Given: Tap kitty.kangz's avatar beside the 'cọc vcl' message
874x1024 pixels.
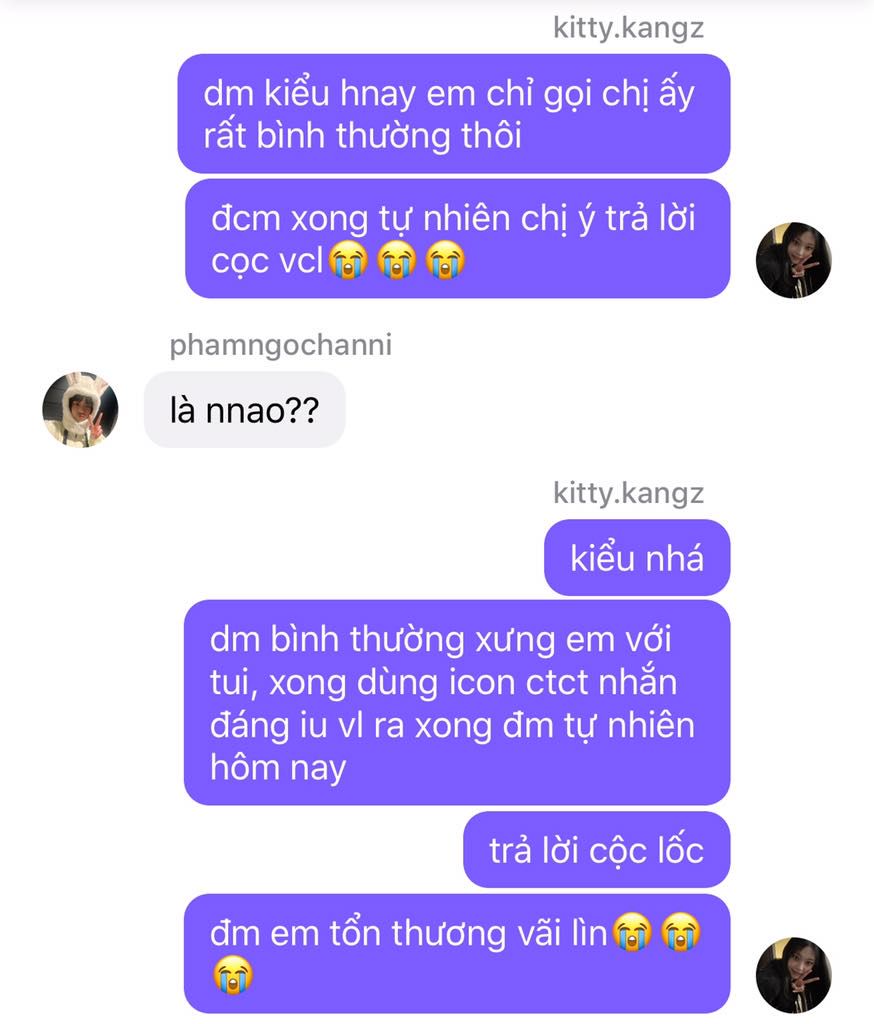Looking at the screenshot, I should coord(794,260).
